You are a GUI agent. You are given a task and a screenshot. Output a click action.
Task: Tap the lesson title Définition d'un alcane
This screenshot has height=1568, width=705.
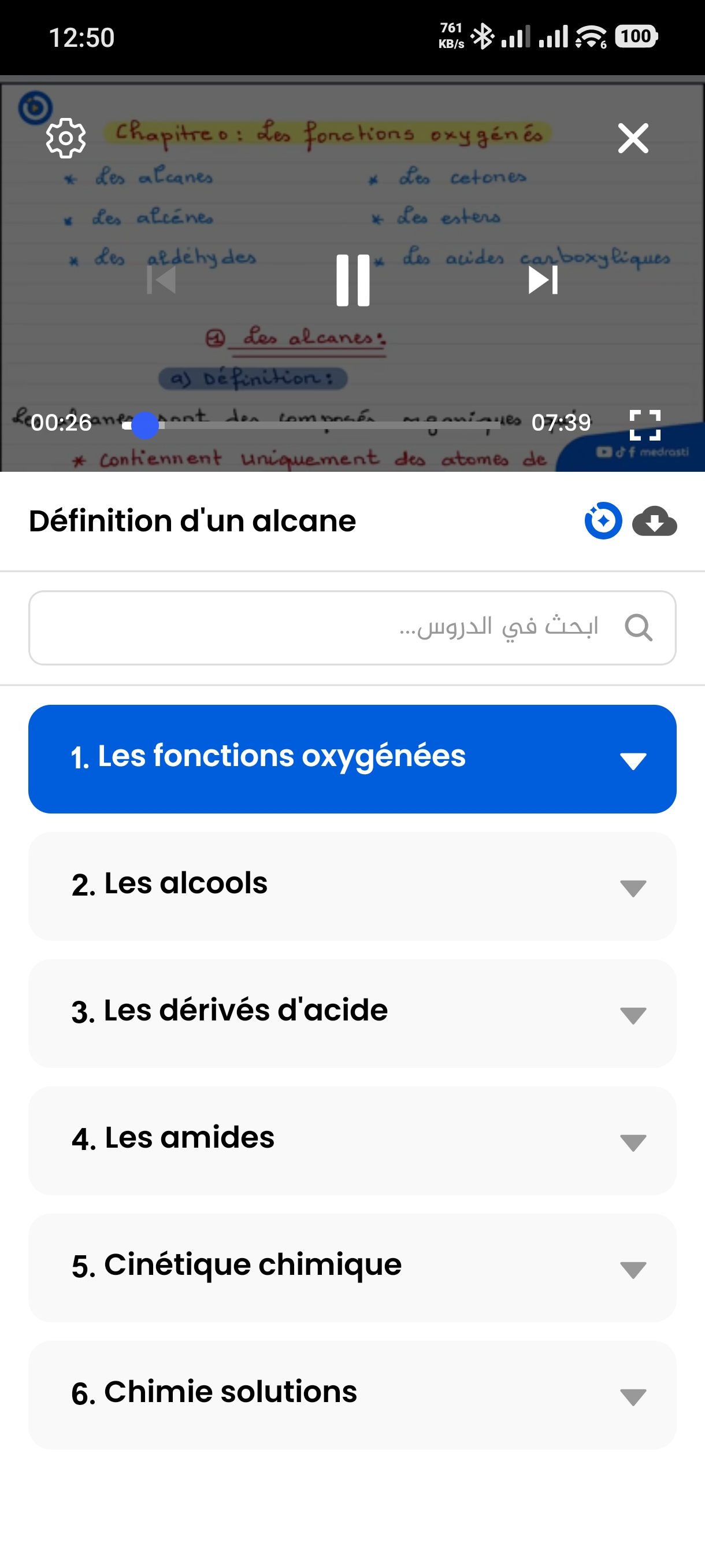point(192,520)
